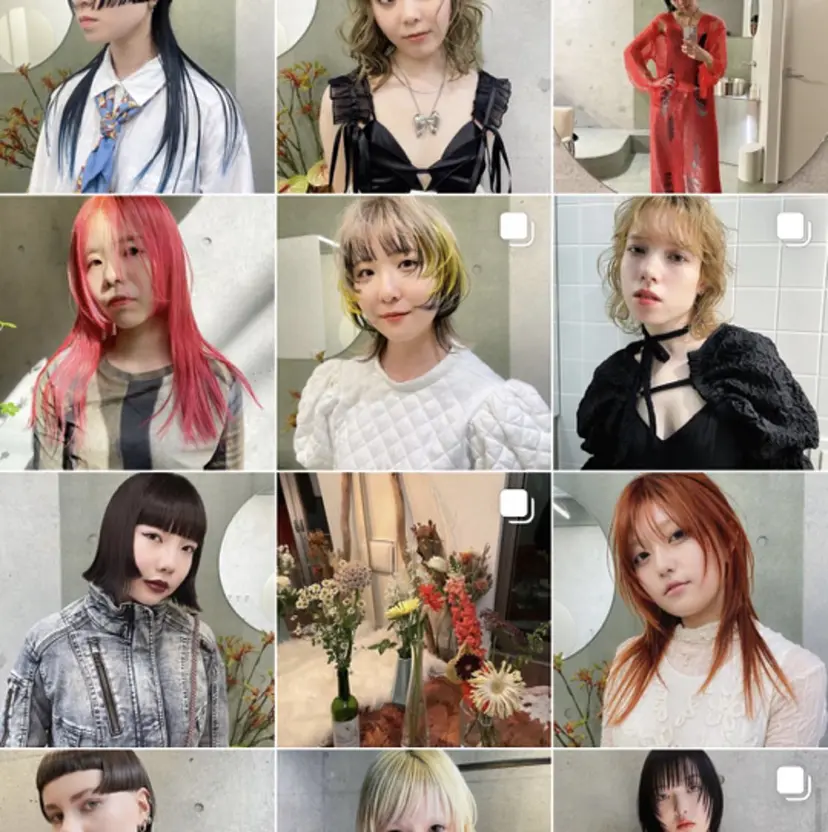
Task: Open the post with the grey denim jacket
Action: click(137, 610)
